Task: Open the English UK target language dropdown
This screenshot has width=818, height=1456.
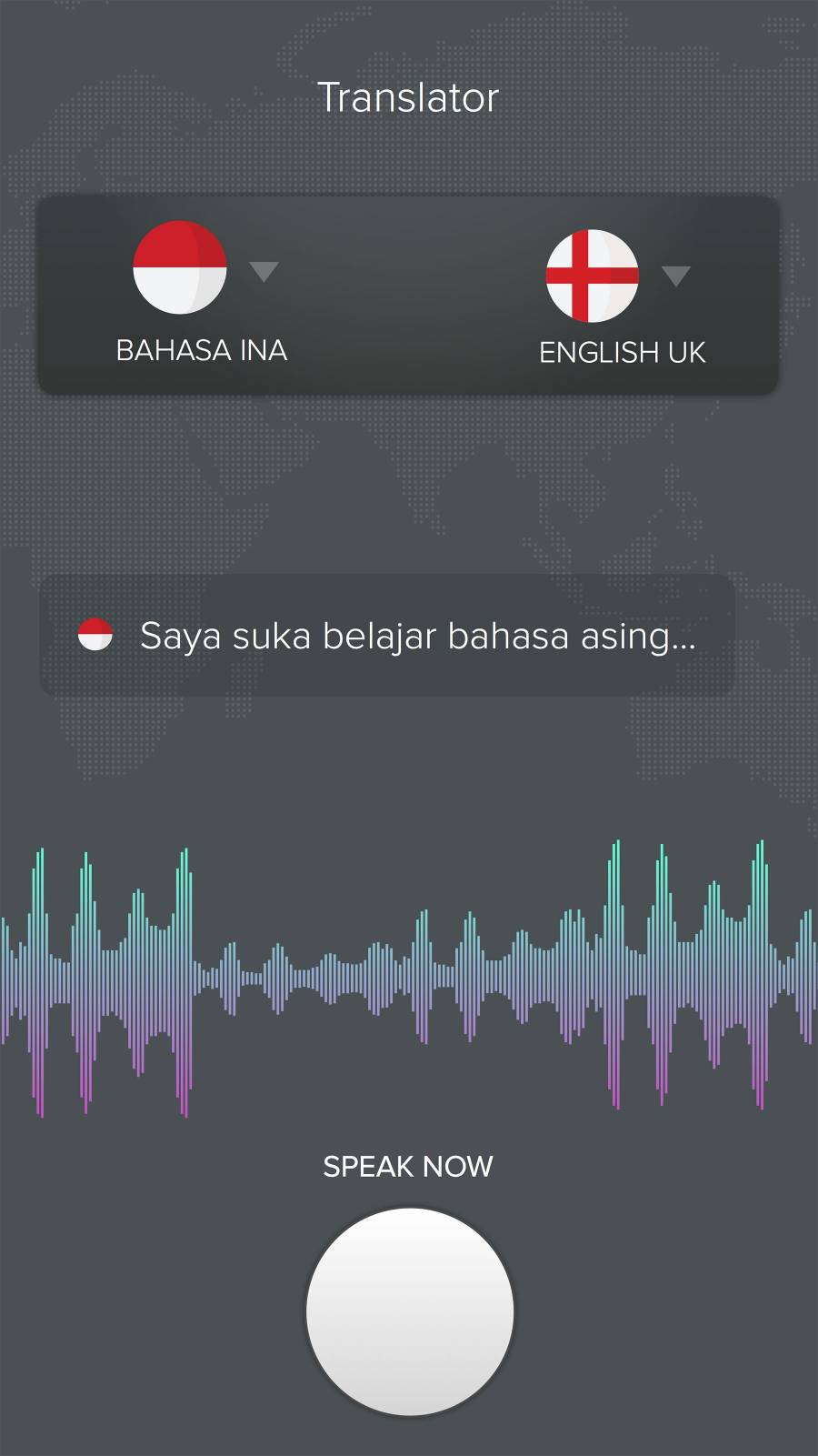Action: (675, 275)
